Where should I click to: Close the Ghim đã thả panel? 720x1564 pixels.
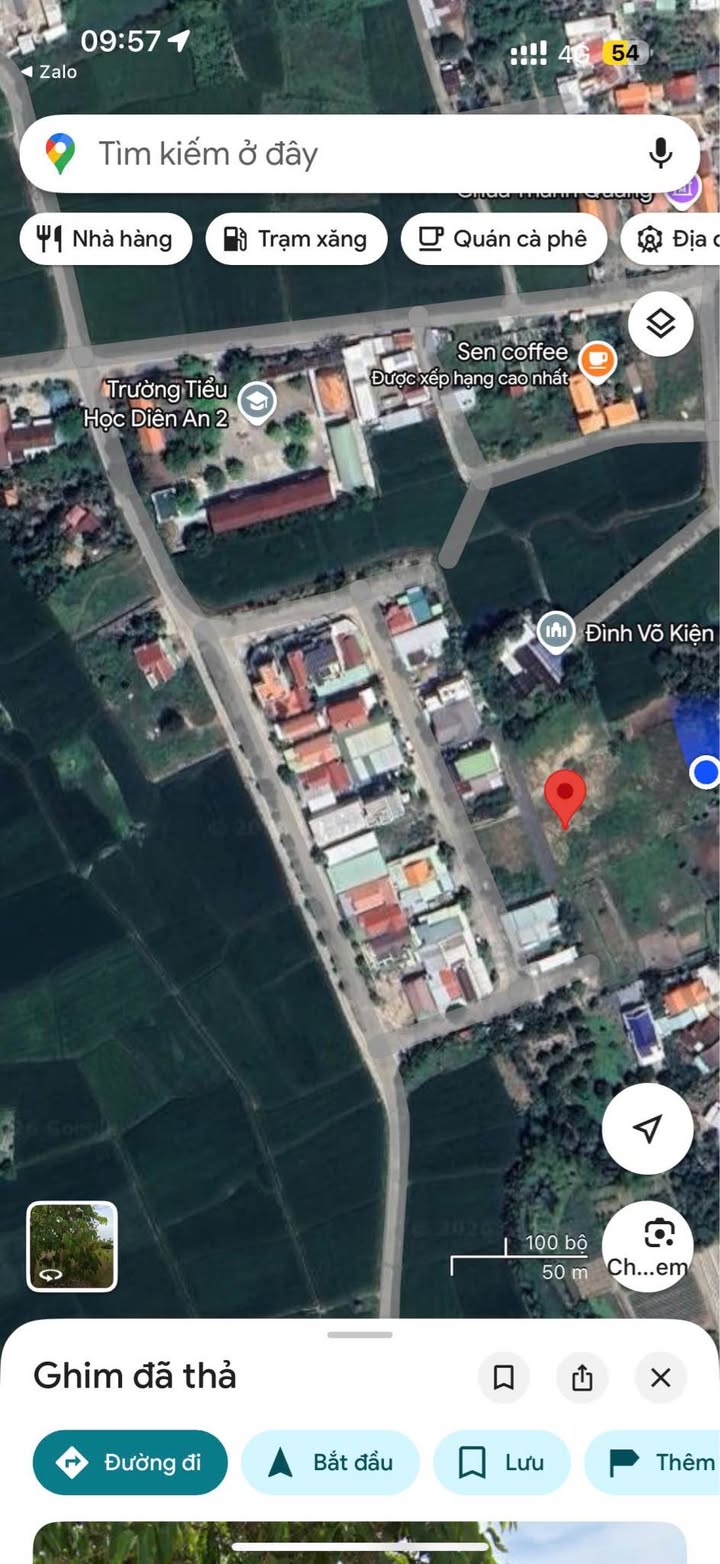(x=660, y=1378)
